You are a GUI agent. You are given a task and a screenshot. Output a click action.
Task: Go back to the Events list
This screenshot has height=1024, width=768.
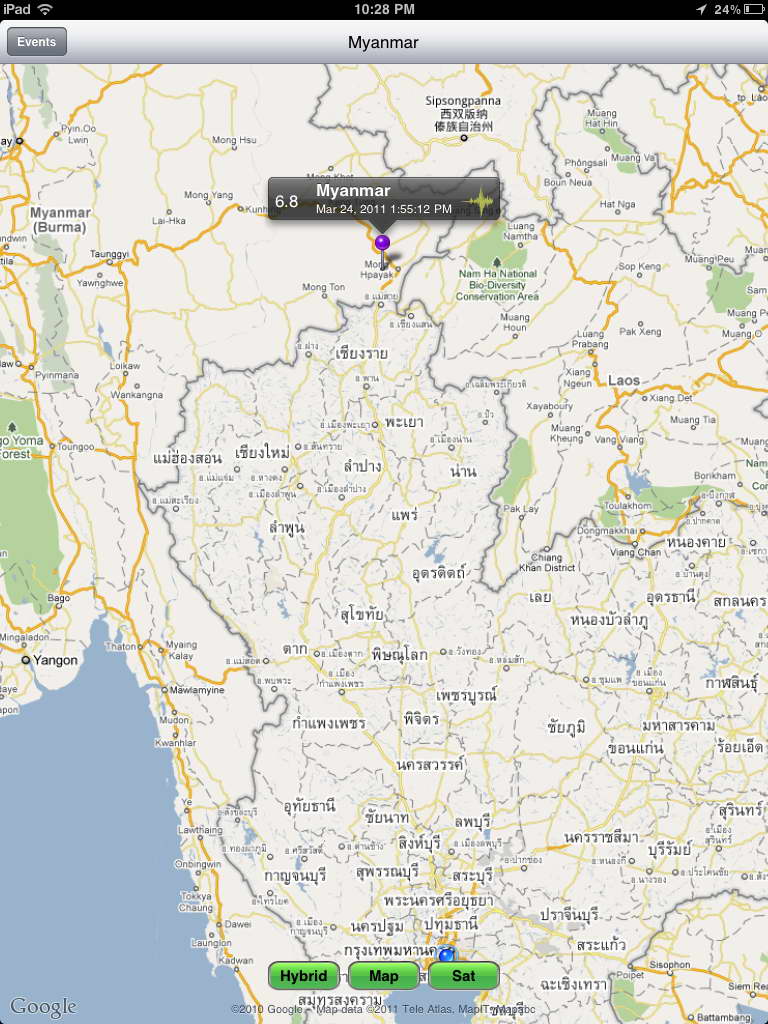point(37,42)
